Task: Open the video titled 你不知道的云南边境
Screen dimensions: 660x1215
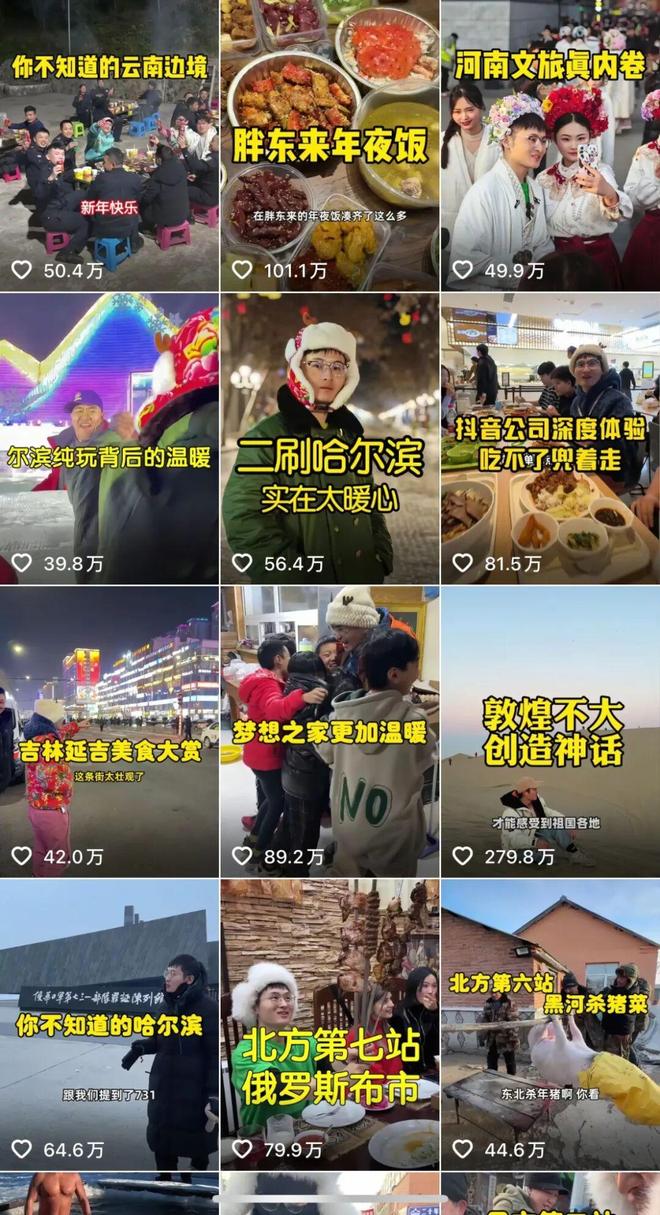Action: tap(109, 150)
